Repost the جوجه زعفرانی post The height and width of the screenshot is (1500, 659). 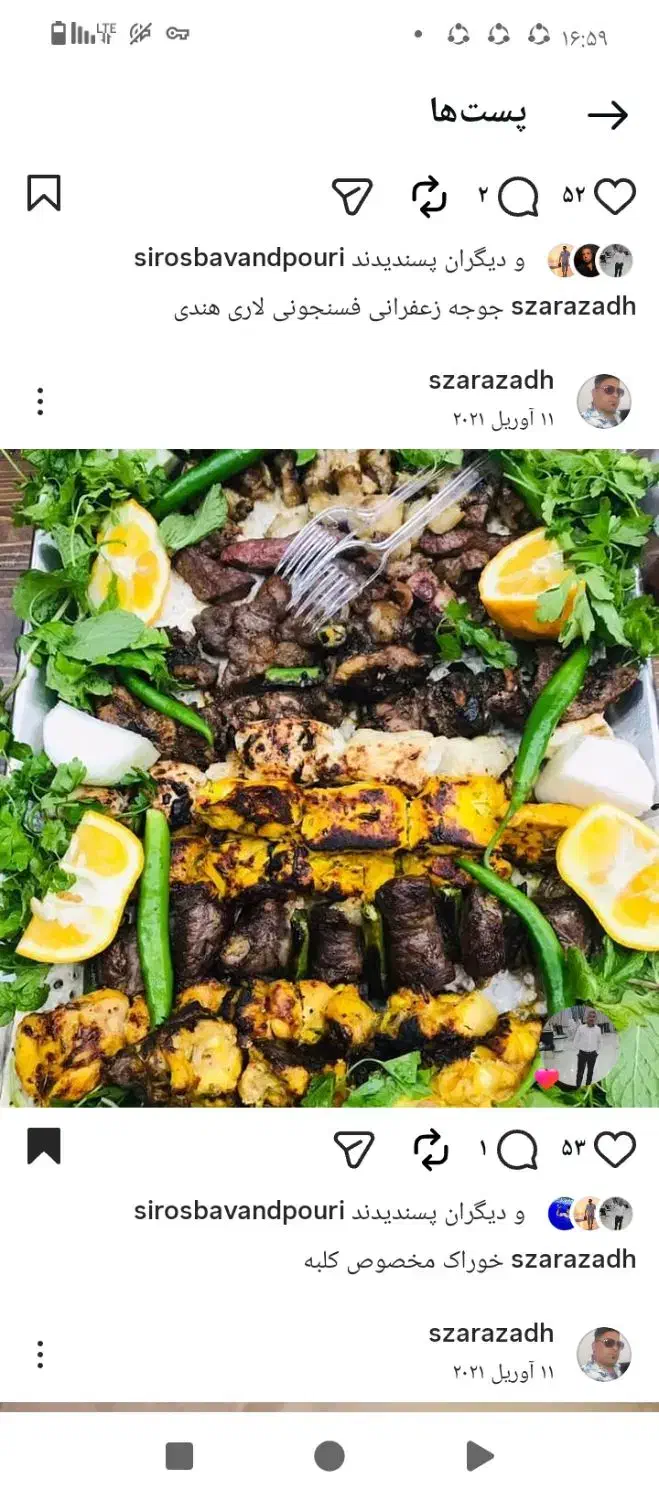(x=429, y=196)
